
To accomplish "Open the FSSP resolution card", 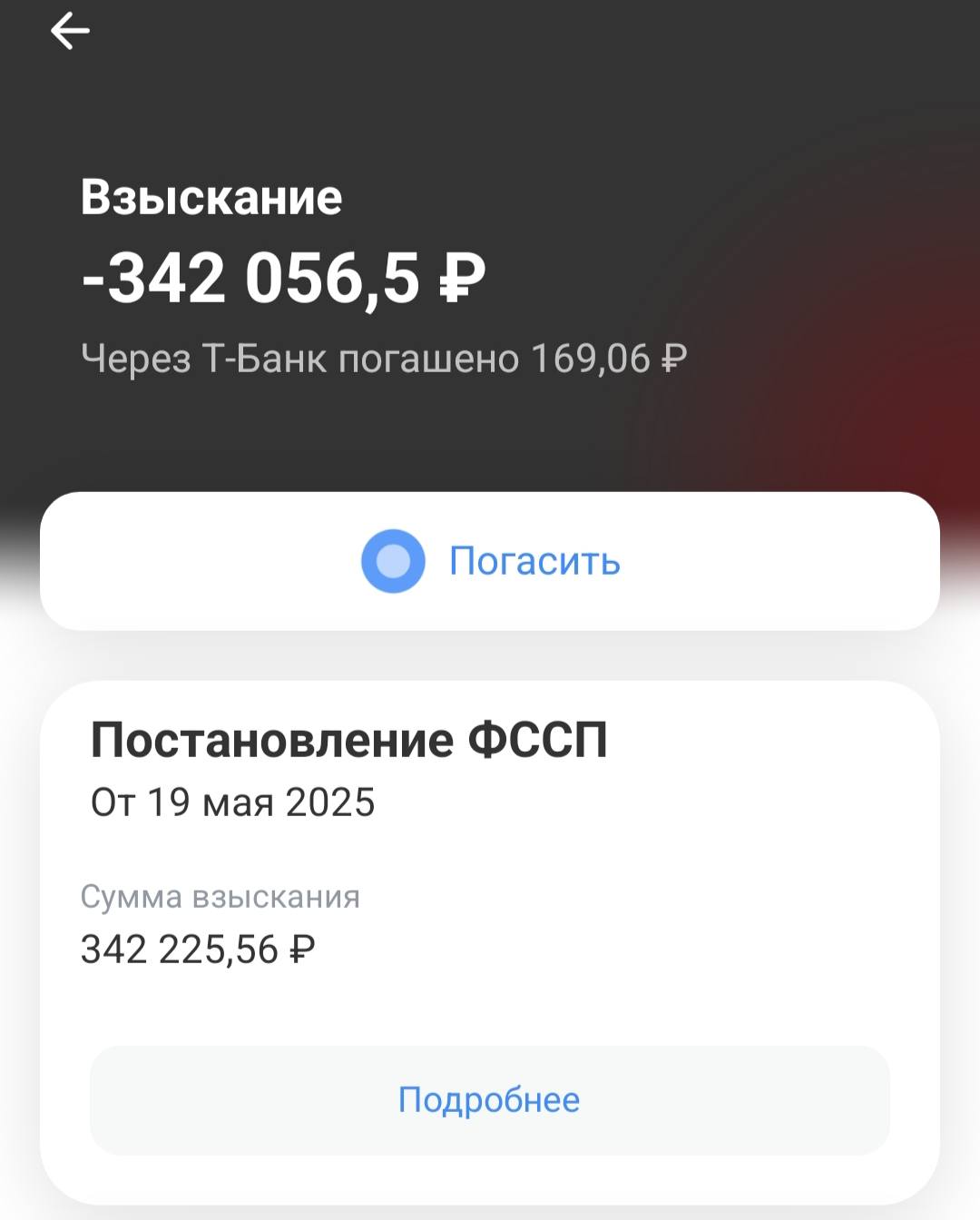I will (x=490, y=908).
